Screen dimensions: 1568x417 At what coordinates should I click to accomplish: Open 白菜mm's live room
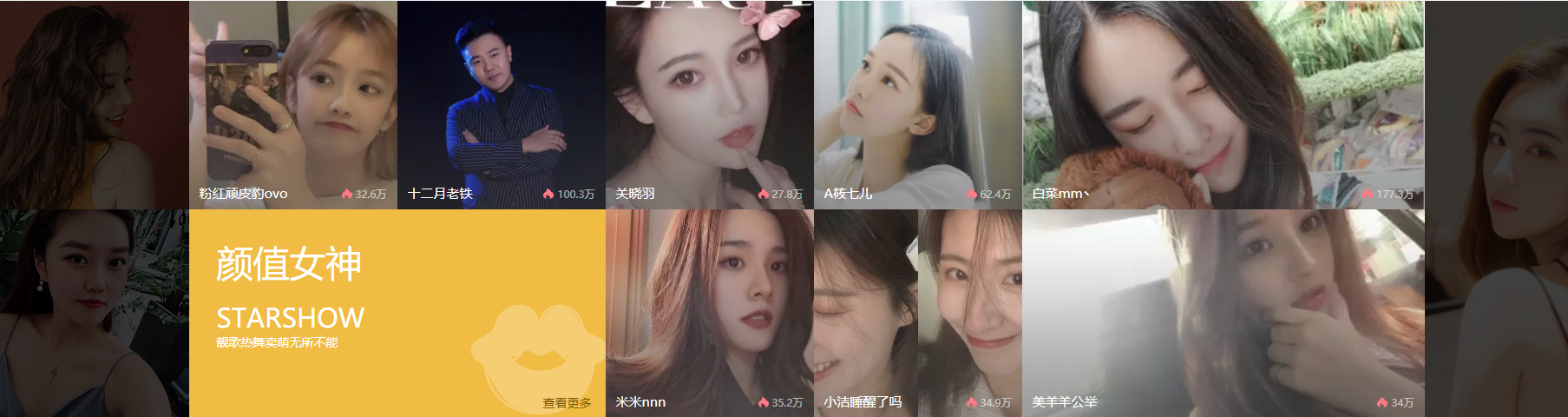coord(1224,104)
